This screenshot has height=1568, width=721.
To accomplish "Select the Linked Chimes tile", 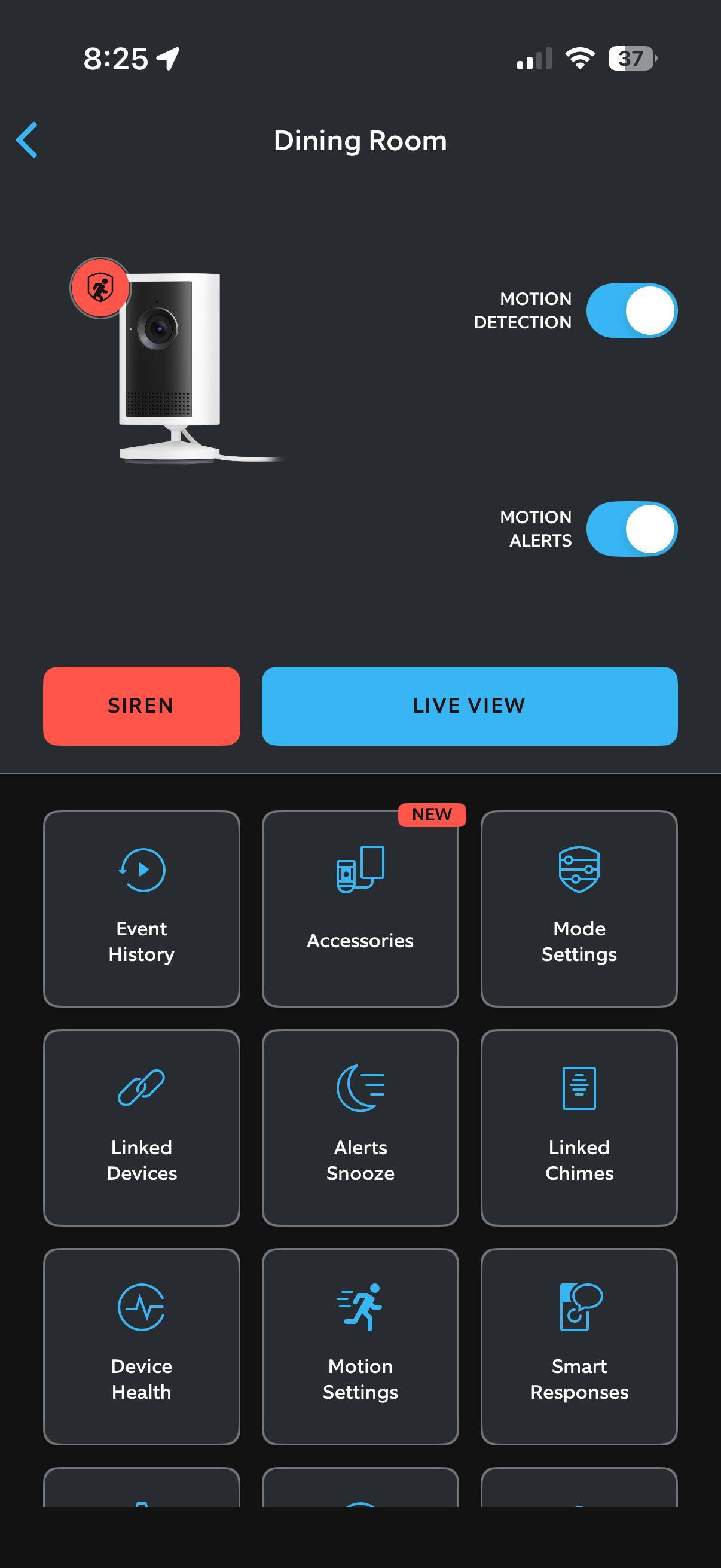I will [579, 1127].
